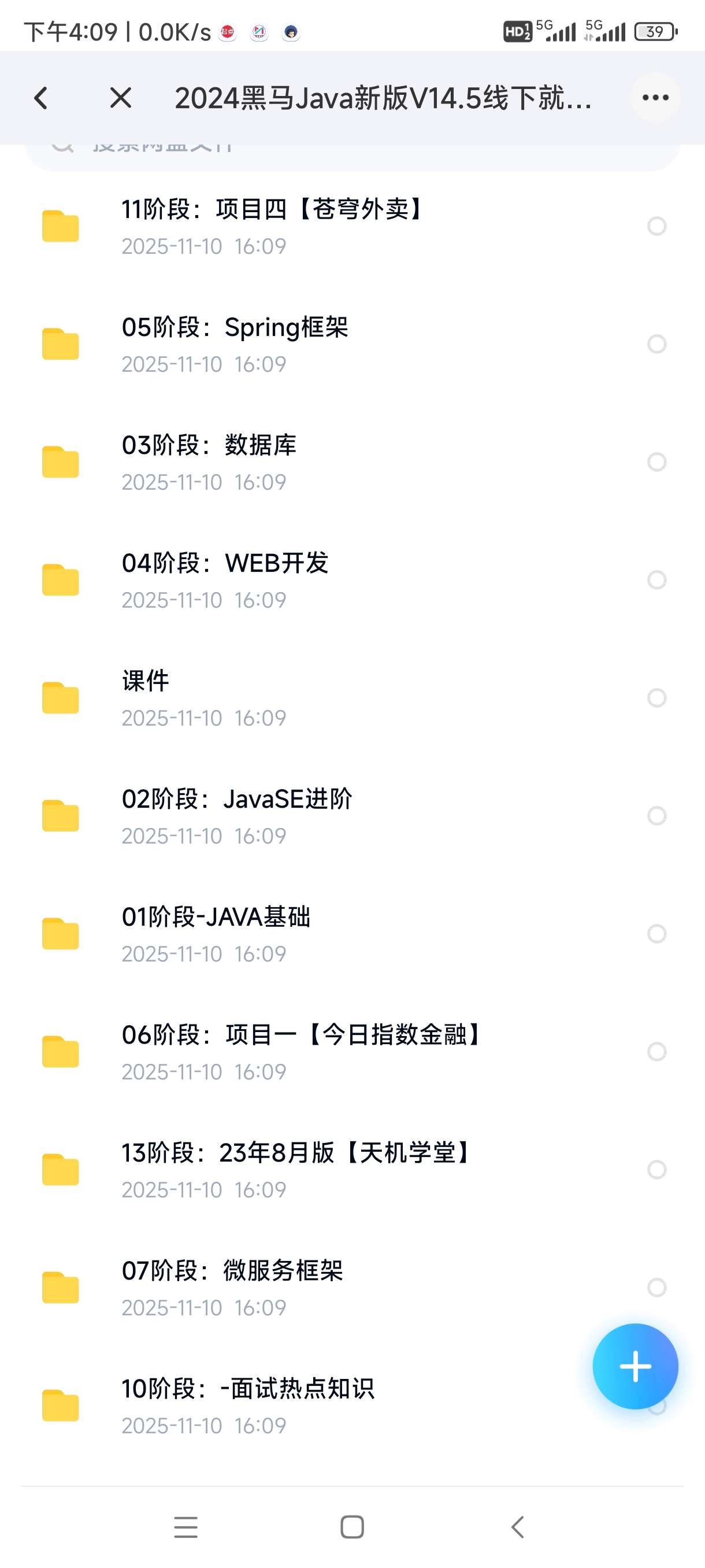Open the 课件 folder icon
Viewport: 705px width, 1568px height.
point(60,698)
